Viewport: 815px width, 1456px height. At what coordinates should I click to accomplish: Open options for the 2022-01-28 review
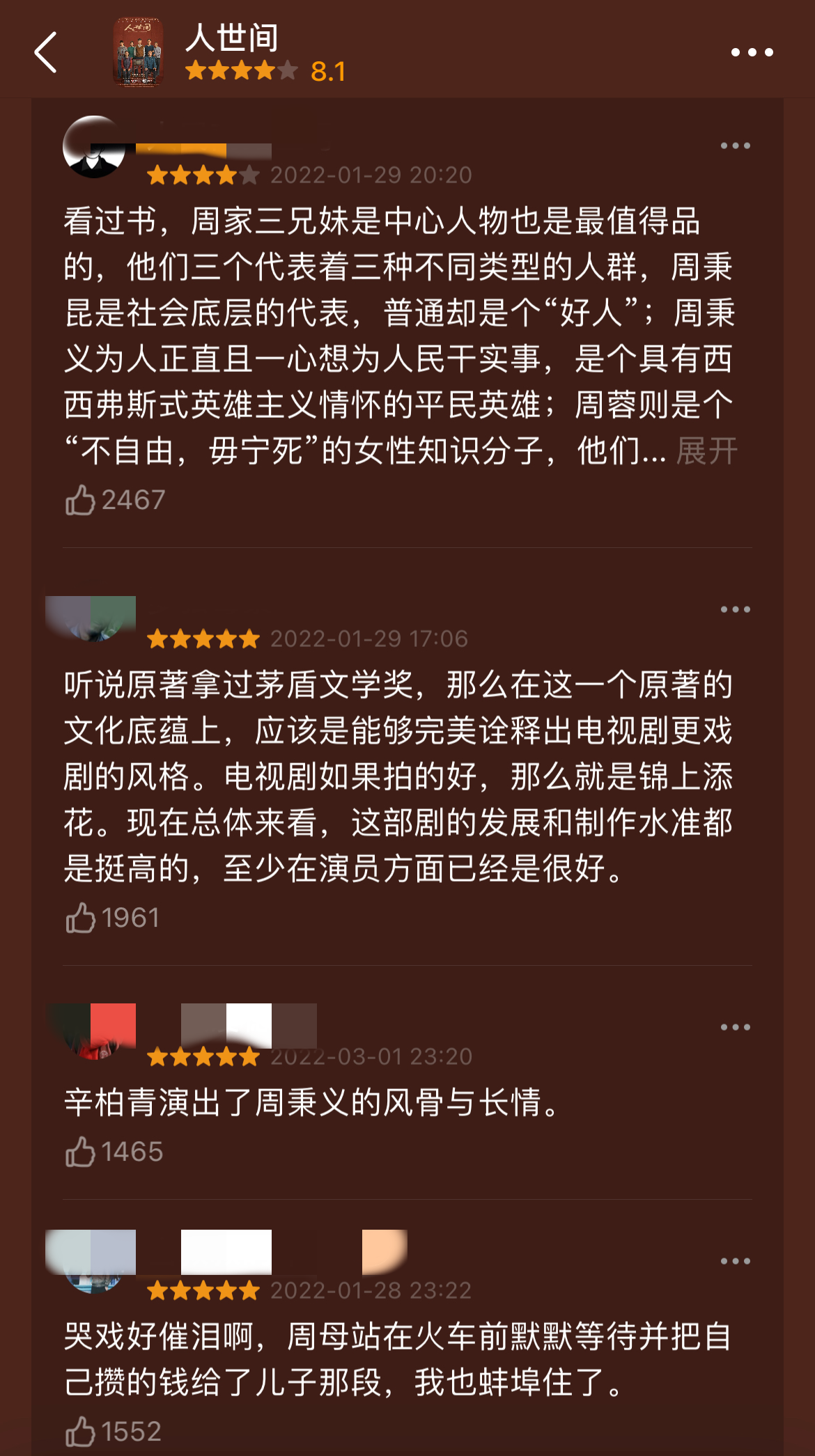[735, 1261]
